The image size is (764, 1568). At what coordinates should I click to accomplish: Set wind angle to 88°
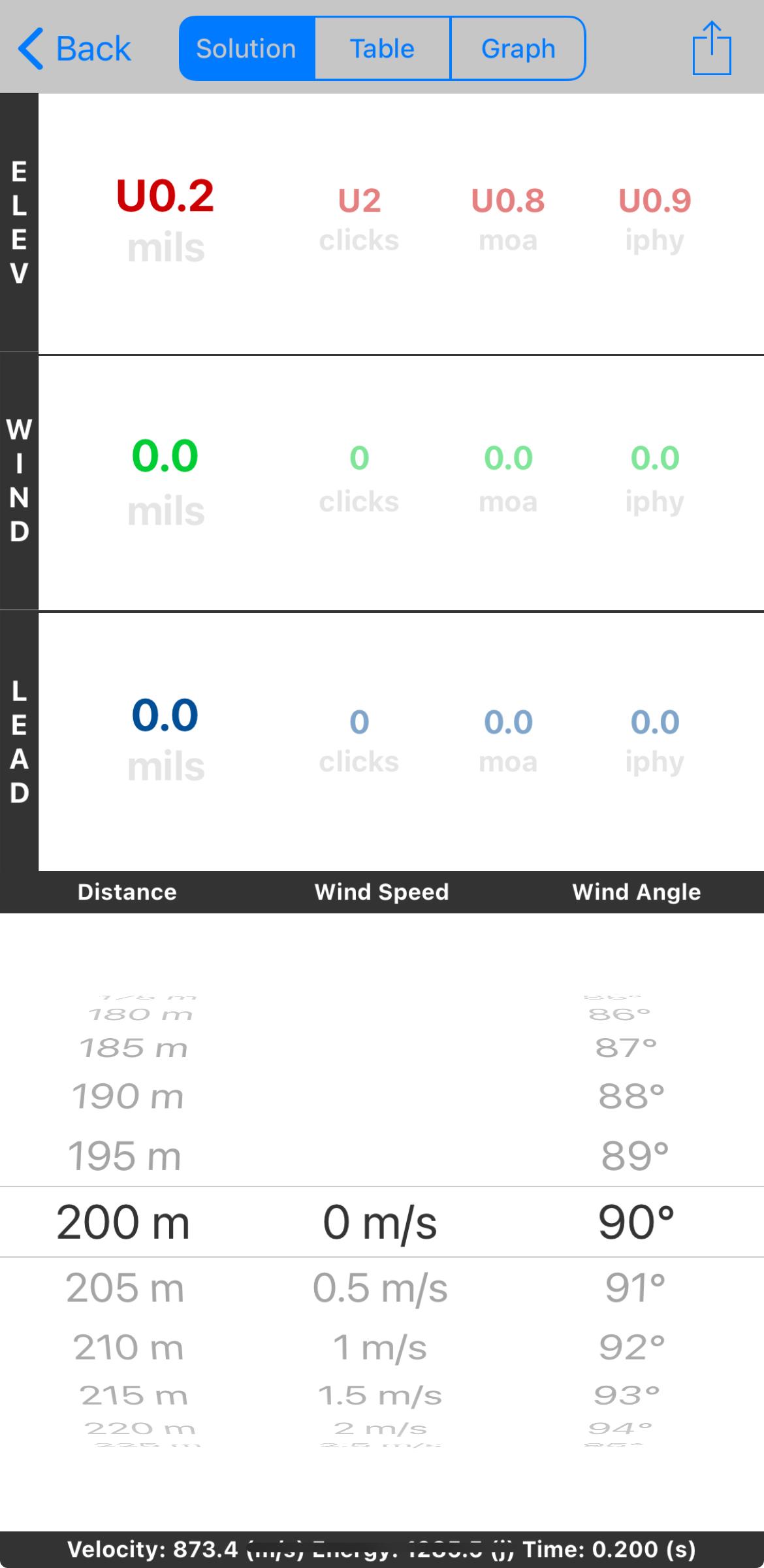pyautogui.click(x=631, y=1096)
